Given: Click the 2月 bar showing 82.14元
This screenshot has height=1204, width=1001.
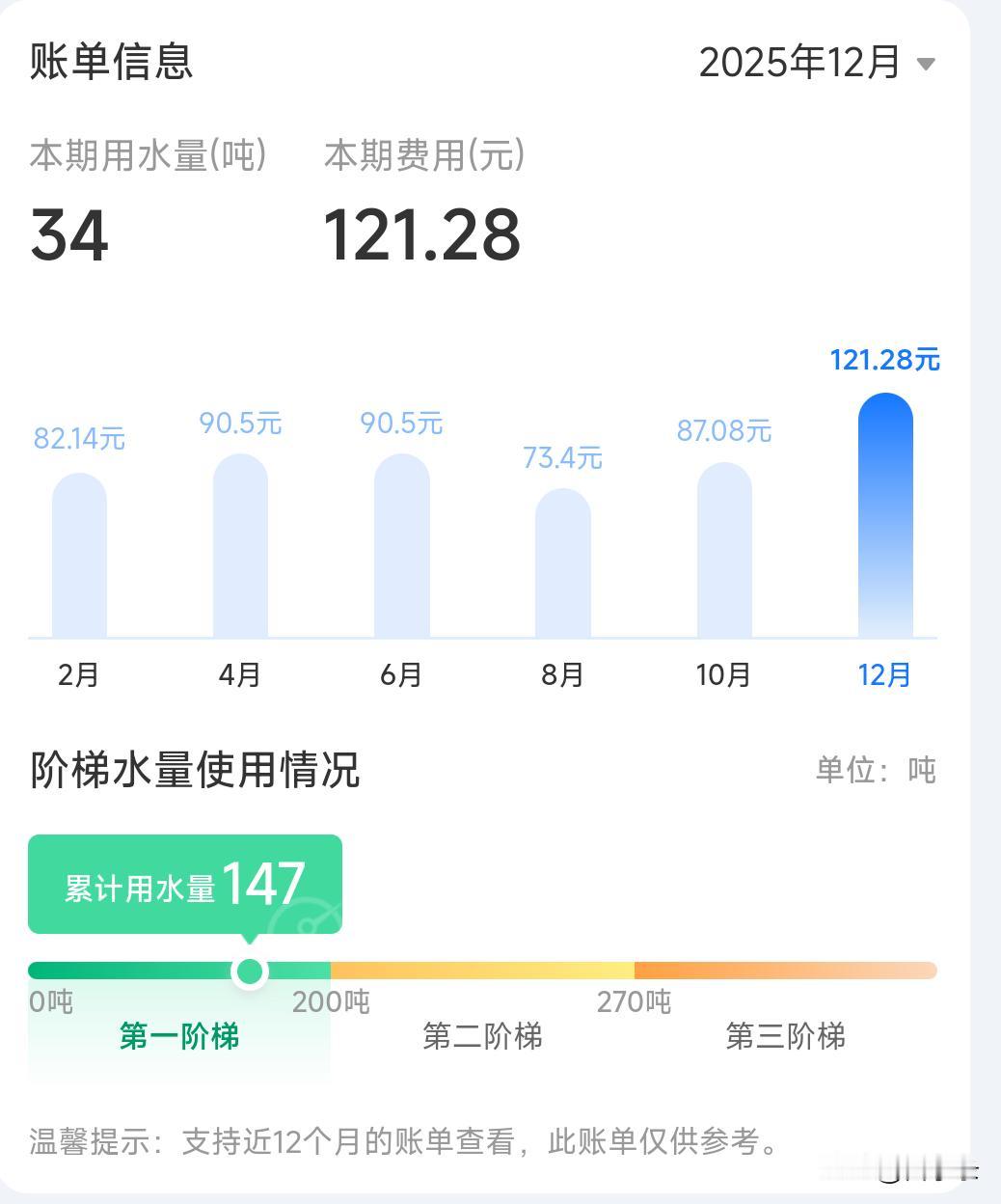Looking at the screenshot, I should tap(80, 560).
